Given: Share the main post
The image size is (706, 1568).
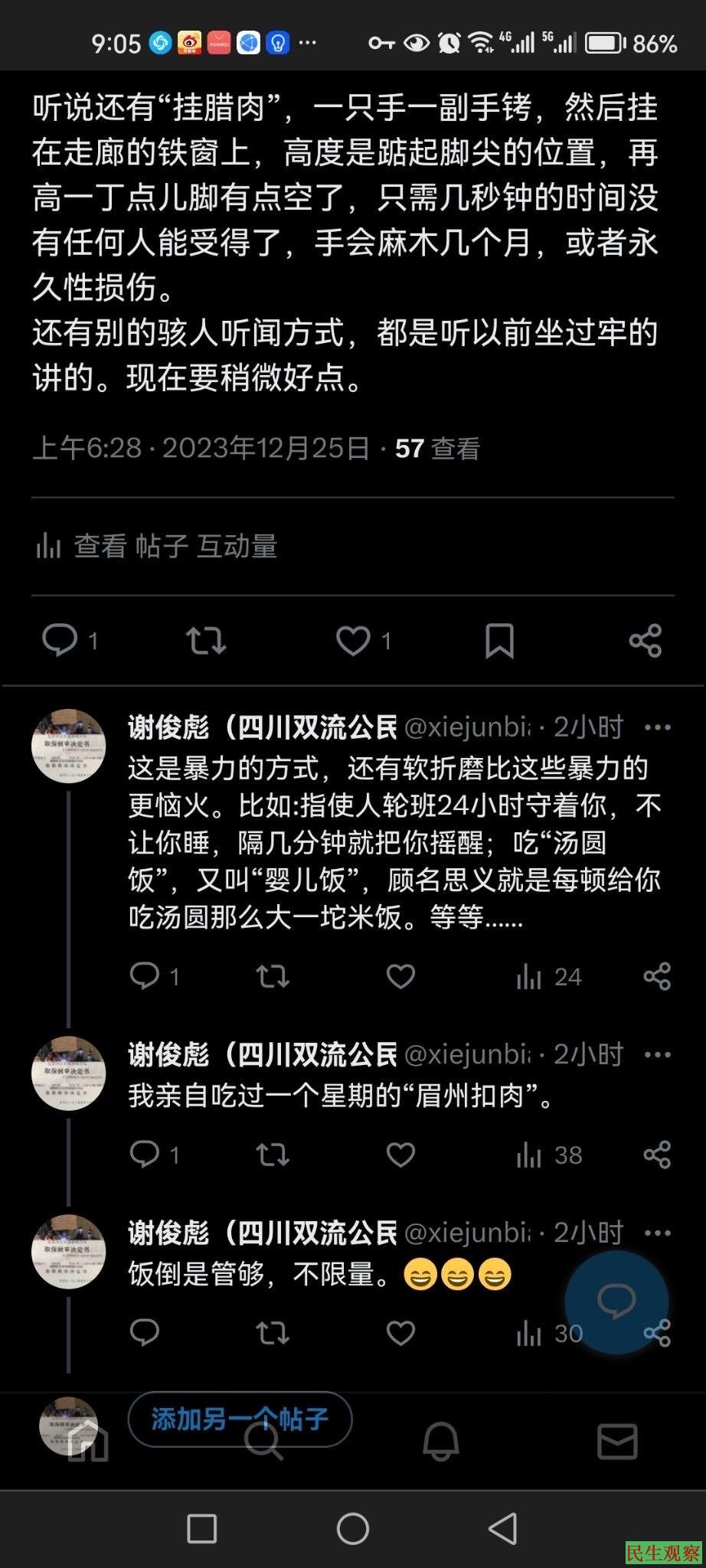Looking at the screenshot, I should [x=645, y=640].
